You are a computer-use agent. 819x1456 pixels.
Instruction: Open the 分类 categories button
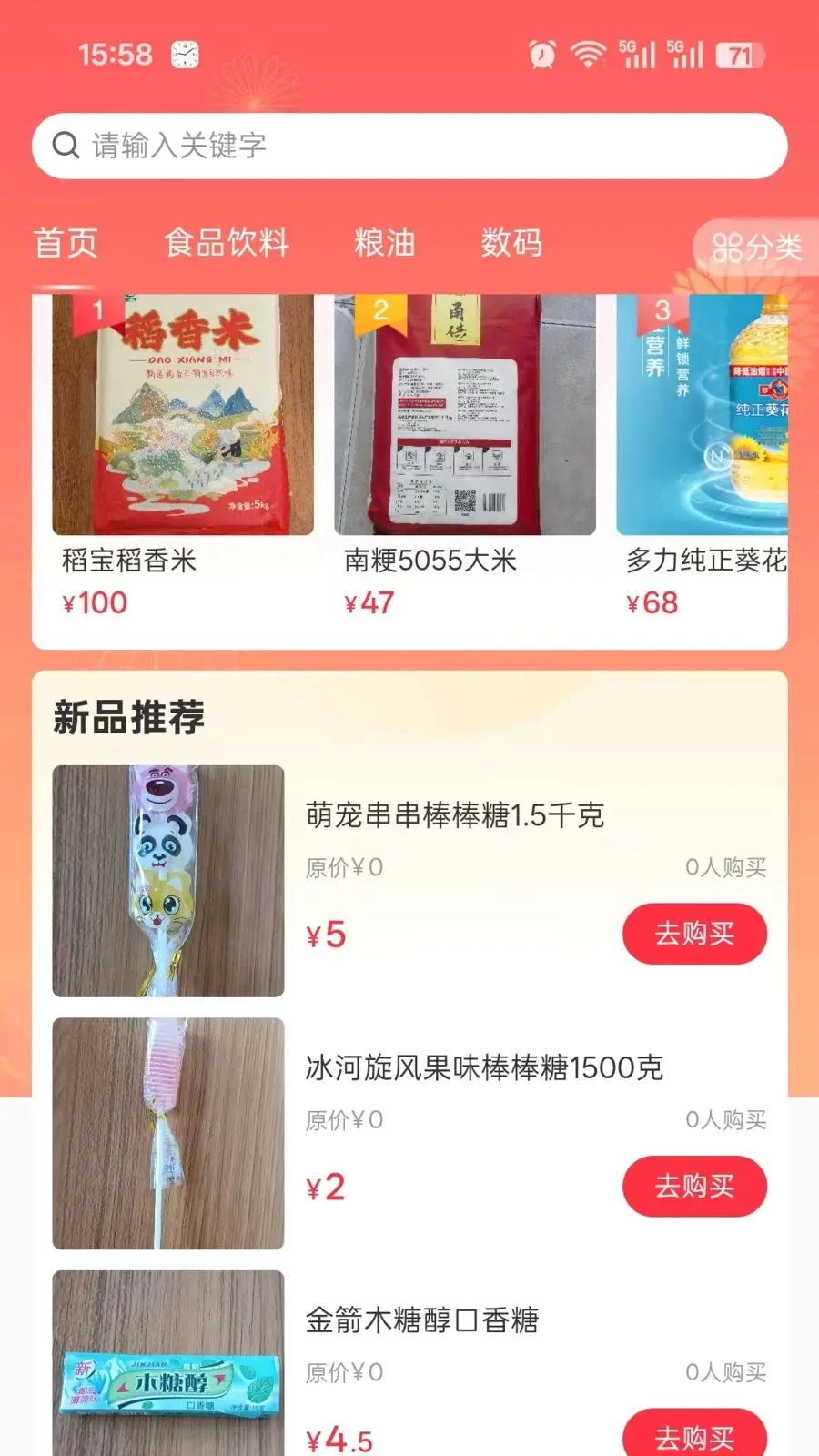pyautogui.click(x=755, y=247)
